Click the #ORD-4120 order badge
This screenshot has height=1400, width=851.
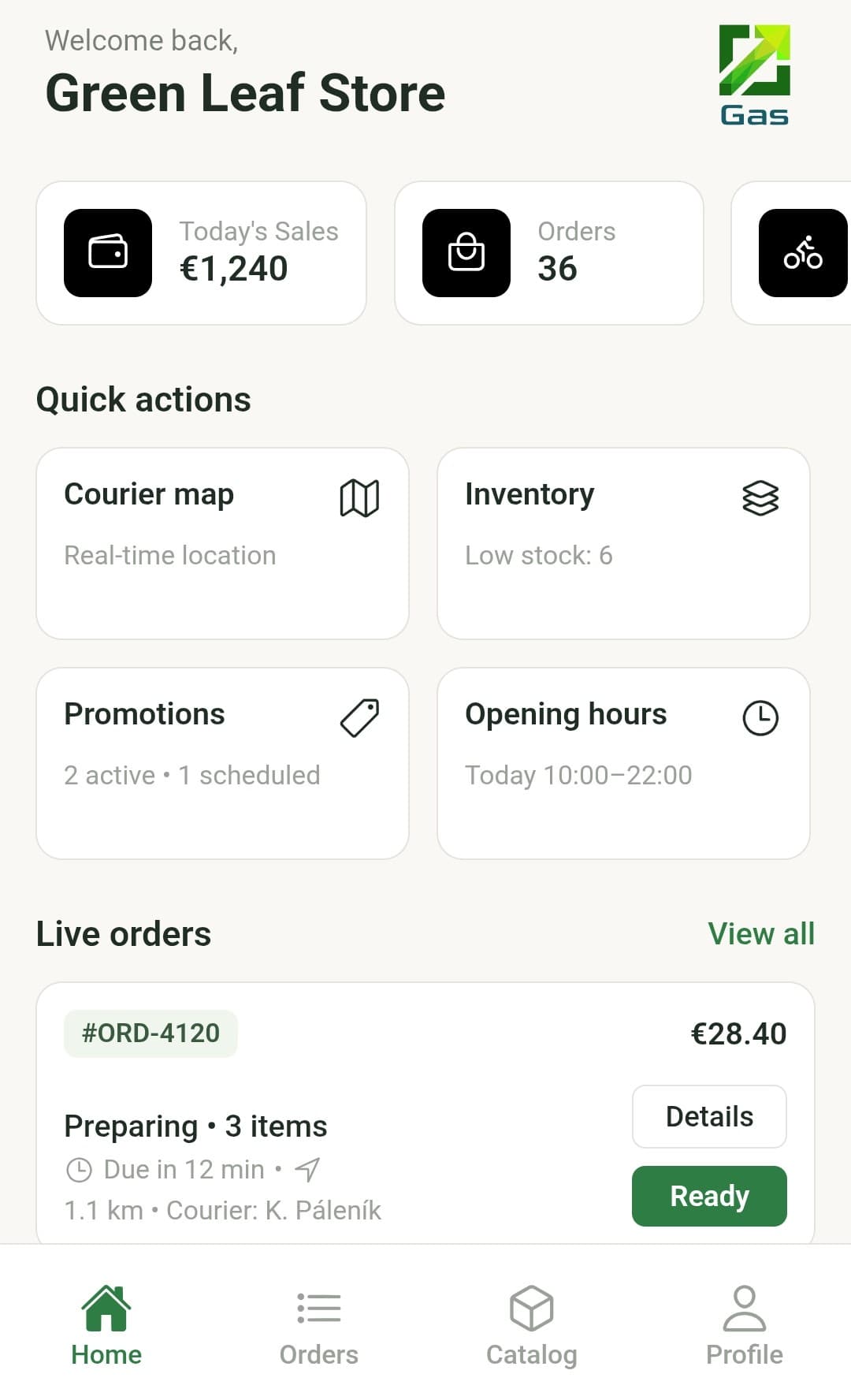tap(150, 1033)
